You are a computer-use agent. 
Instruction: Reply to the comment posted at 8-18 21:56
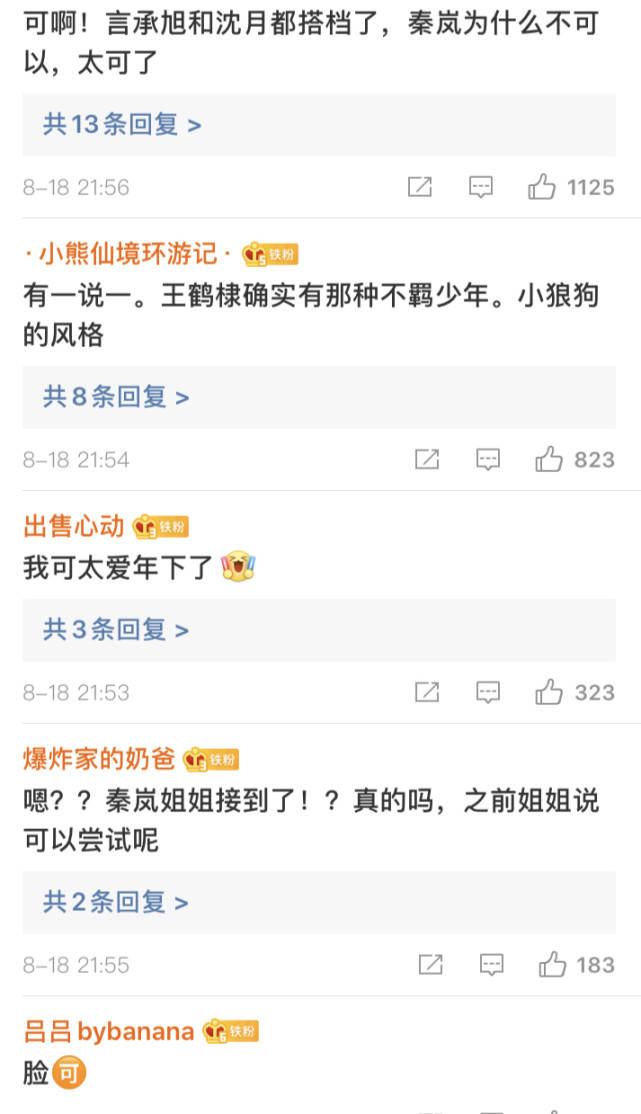click(x=481, y=188)
